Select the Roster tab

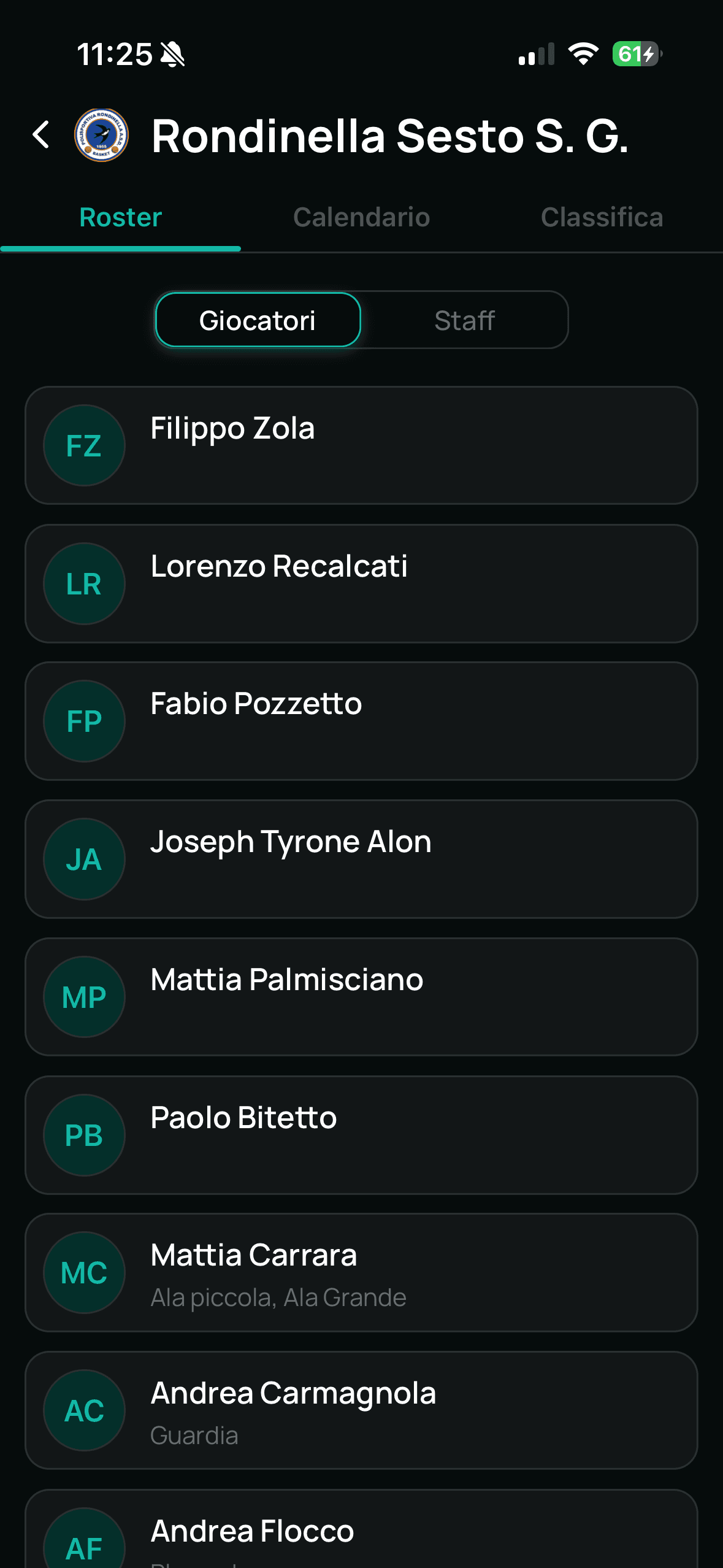[120, 218]
